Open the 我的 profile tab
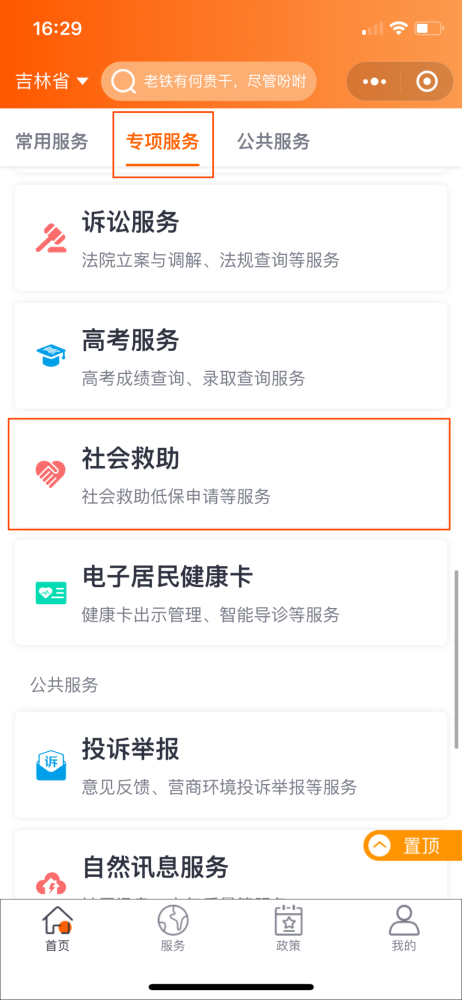462x1000 pixels. (x=404, y=929)
